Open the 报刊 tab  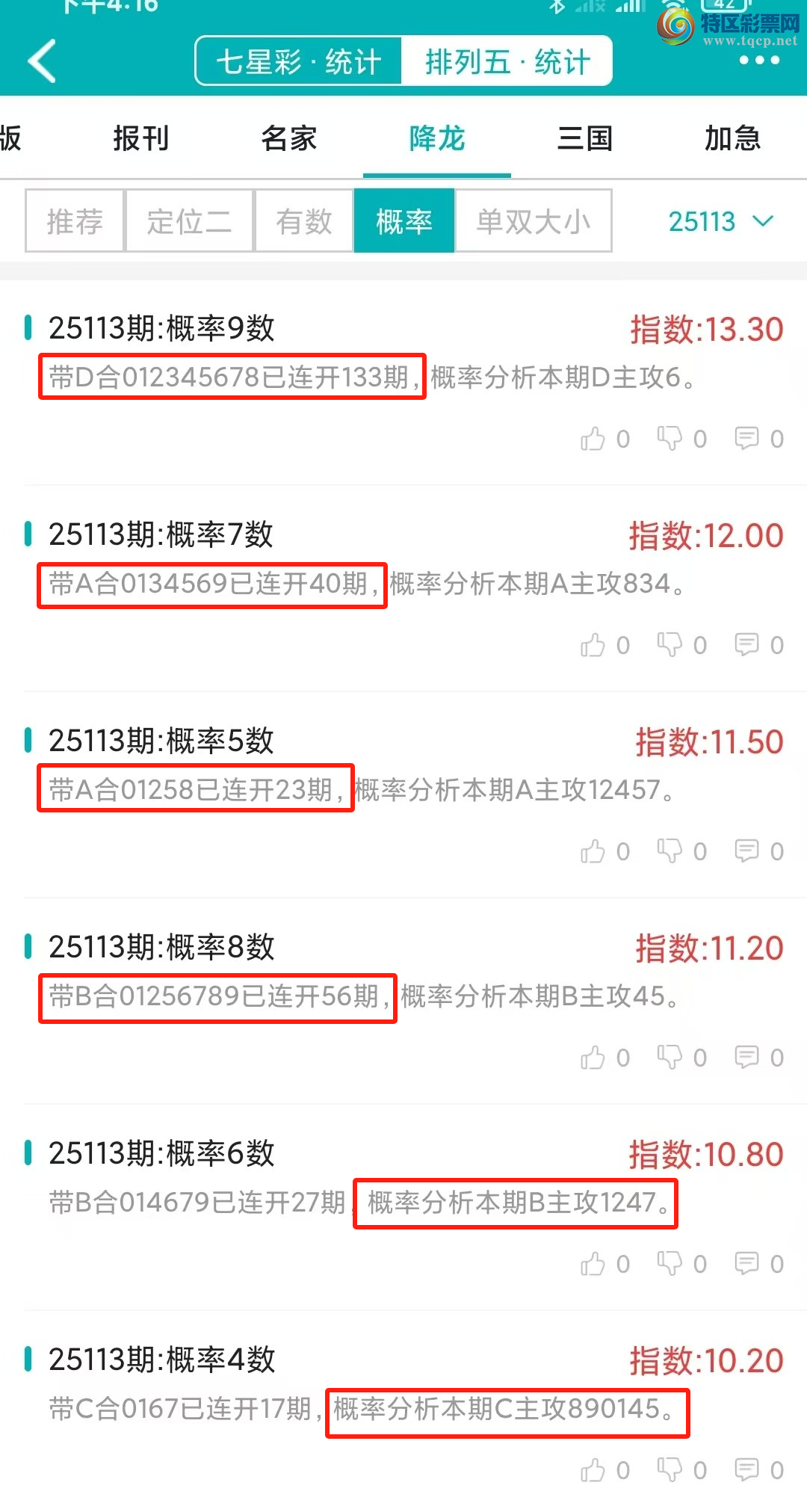coord(140,138)
